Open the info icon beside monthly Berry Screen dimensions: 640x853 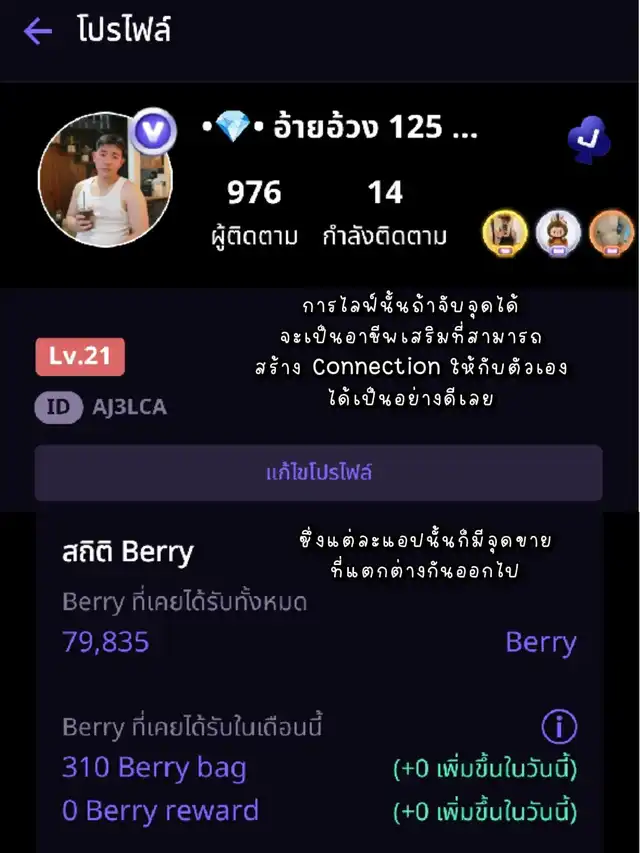pos(559,726)
